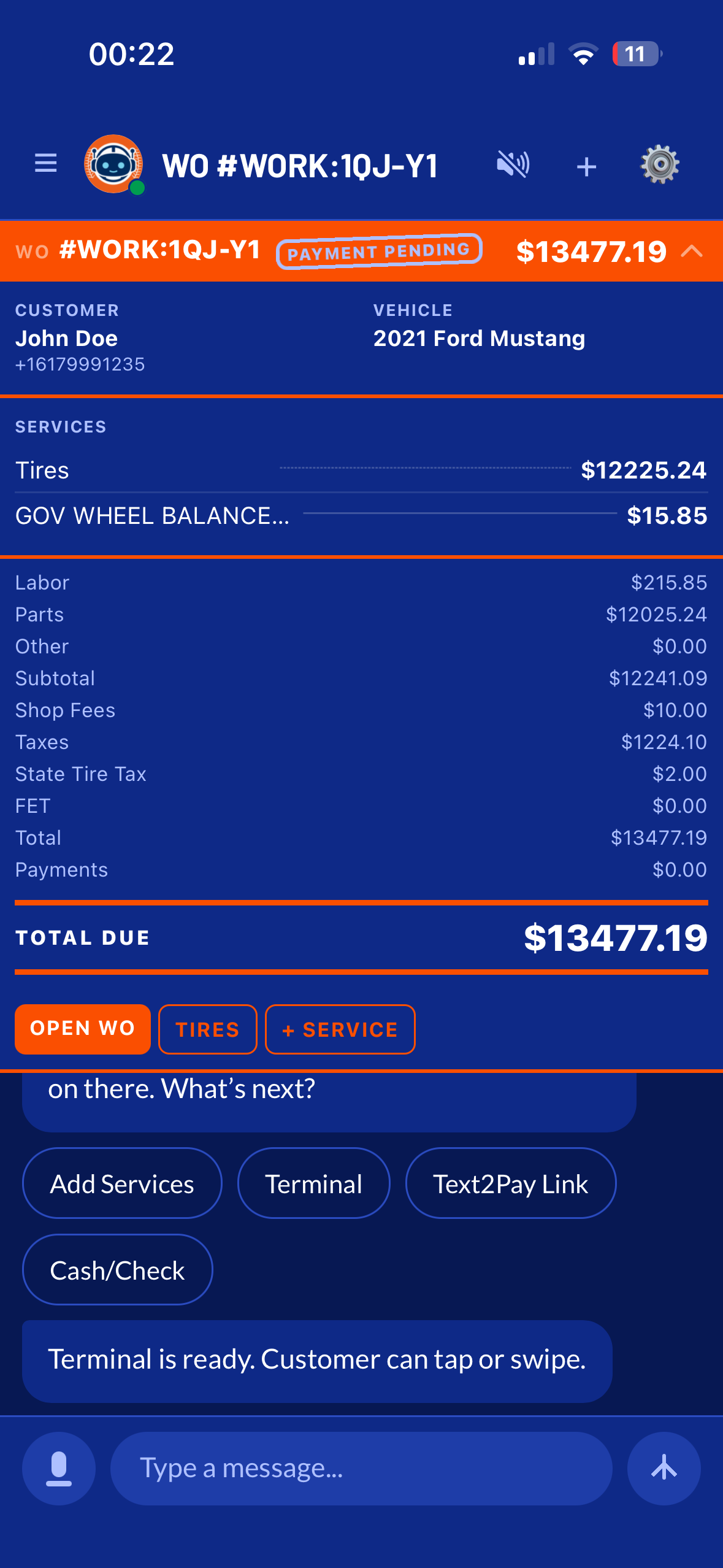Unmute the voice assistant speaker icon
The height and width of the screenshot is (1568, 723).
(x=513, y=164)
